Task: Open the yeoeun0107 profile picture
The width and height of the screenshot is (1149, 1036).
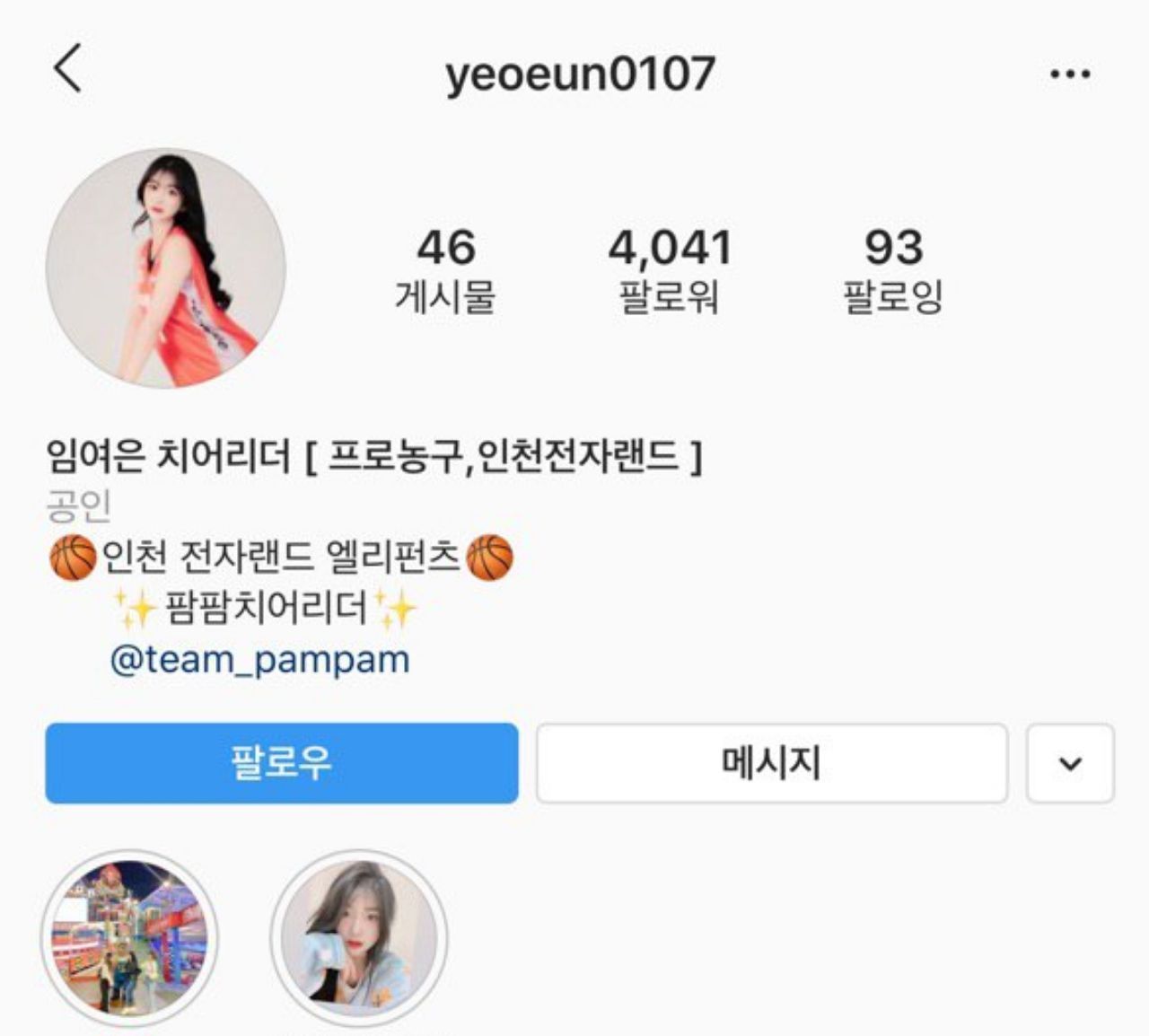Action: point(166,268)
